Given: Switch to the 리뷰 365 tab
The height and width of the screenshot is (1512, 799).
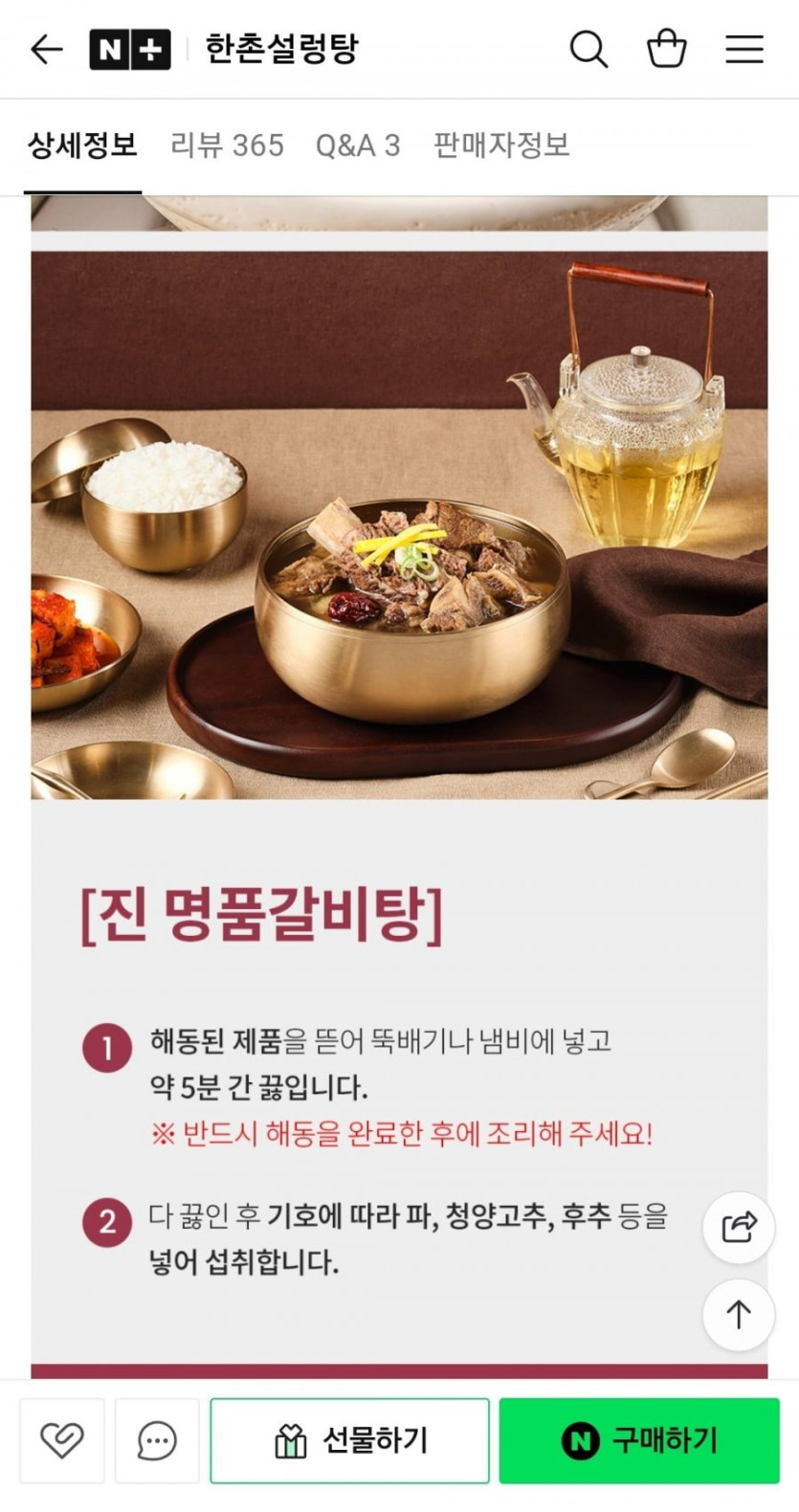Looking at the screenshot, I should tap(227, 145).
